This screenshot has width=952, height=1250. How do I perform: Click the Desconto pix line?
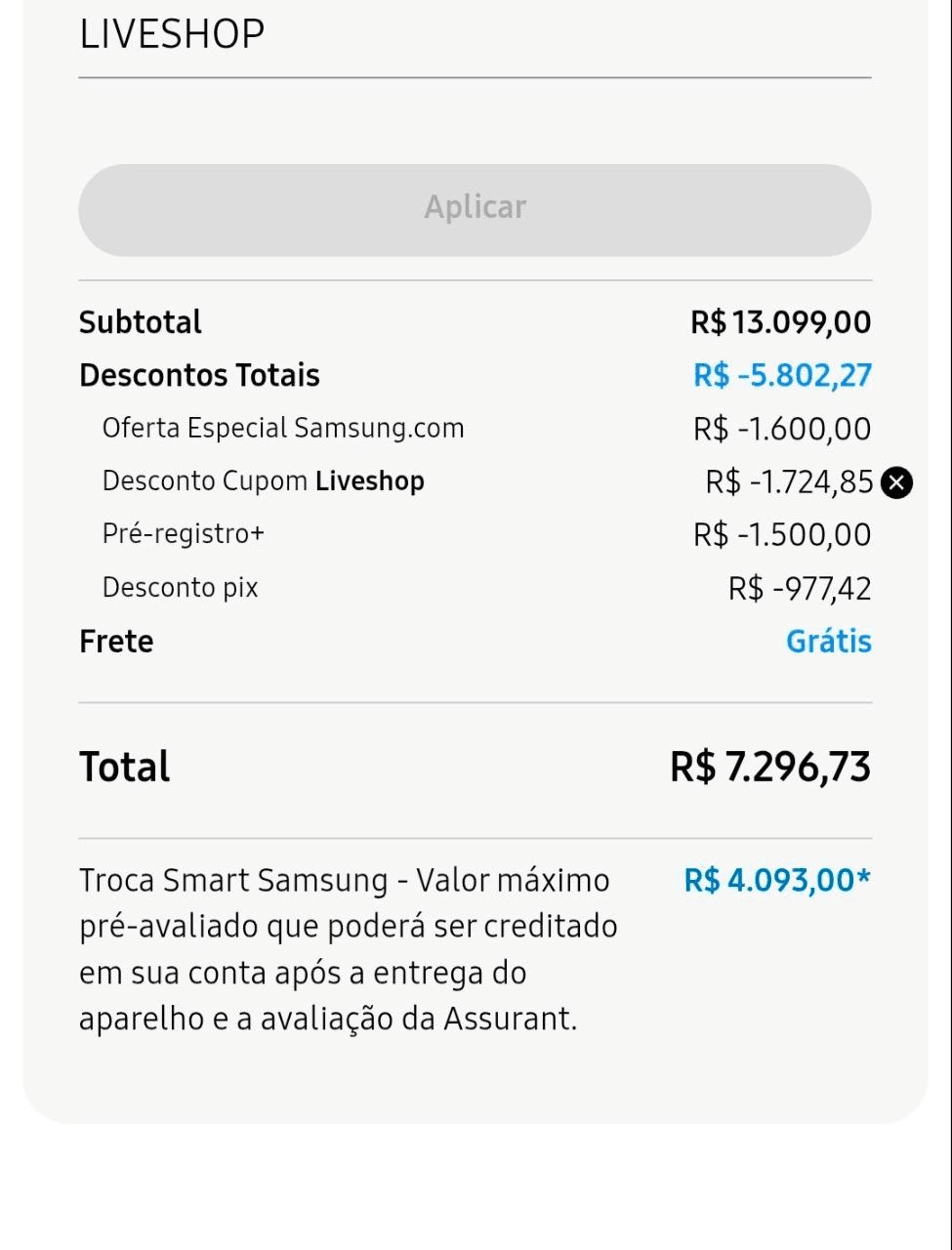179,587
